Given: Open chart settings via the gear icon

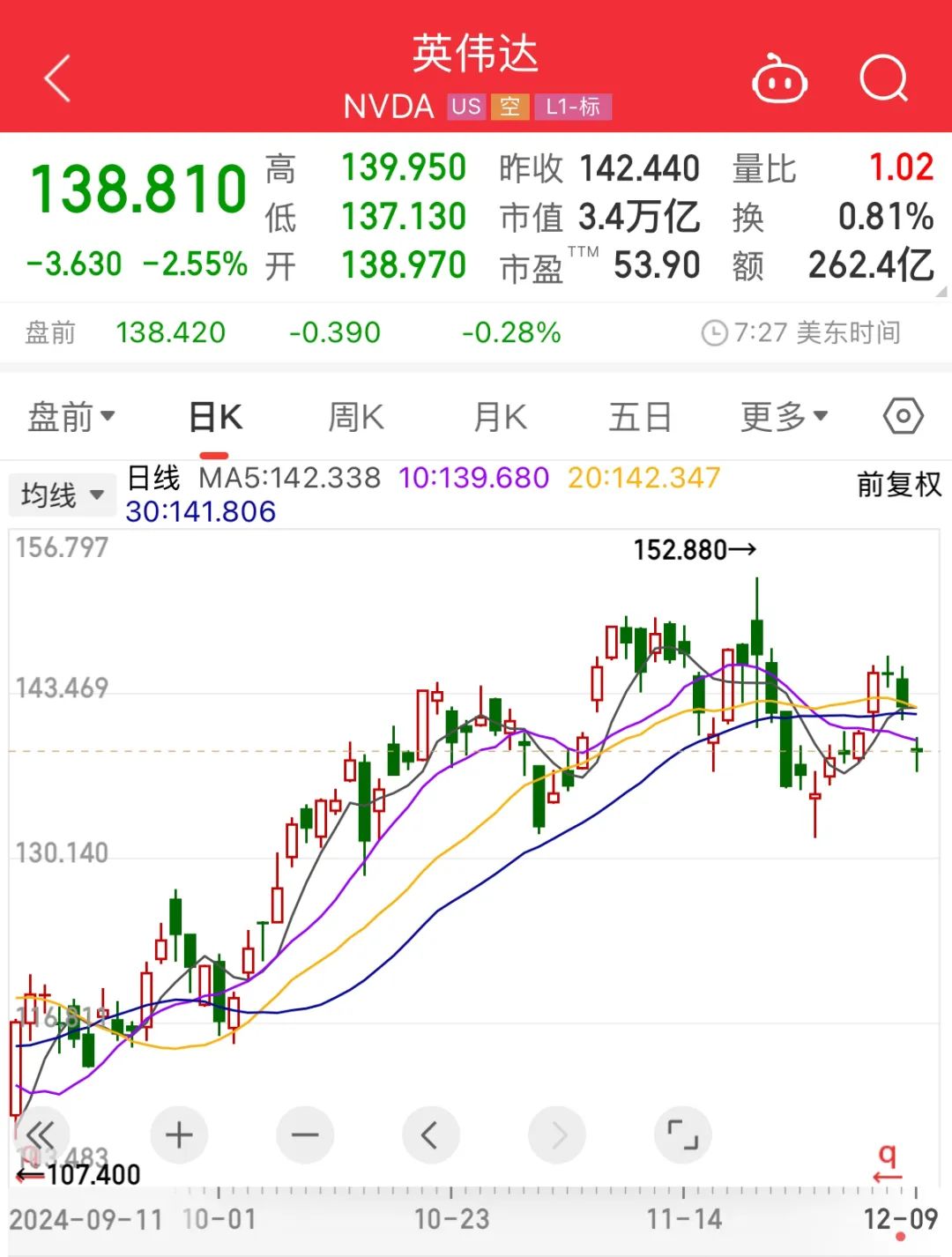Looking at the screenshot, I should coord(903,416).
